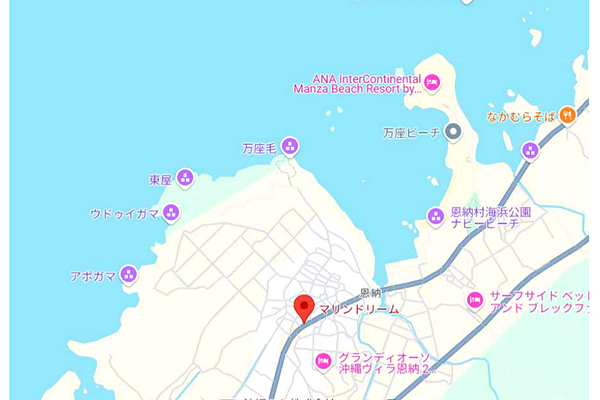Select the サーフサイド ベッド hotel marker
Viewport: 600px width, 400px height.
pos(475,300)
